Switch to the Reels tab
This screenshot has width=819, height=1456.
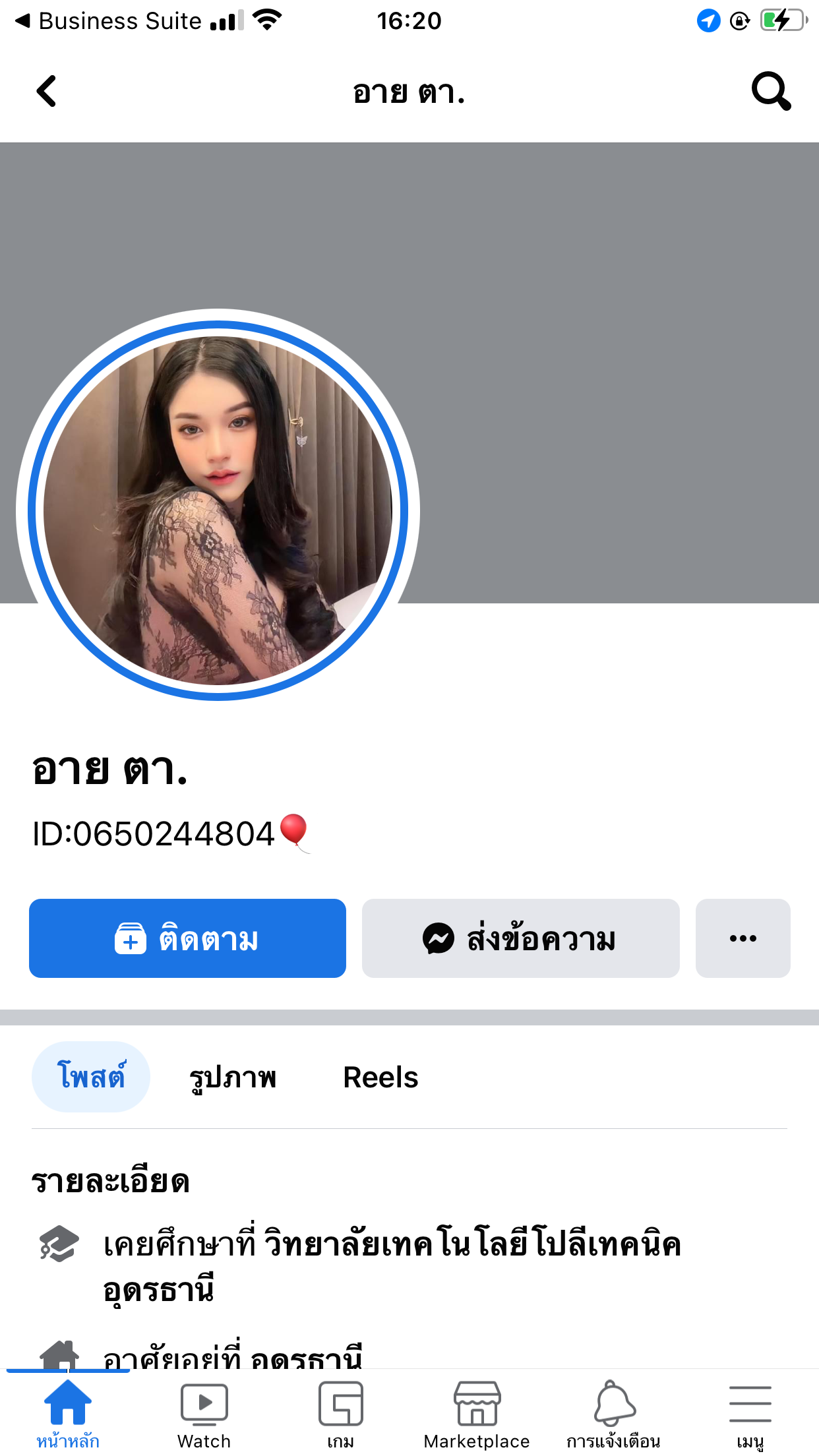pyautogui.click(x=380, y=1077)
